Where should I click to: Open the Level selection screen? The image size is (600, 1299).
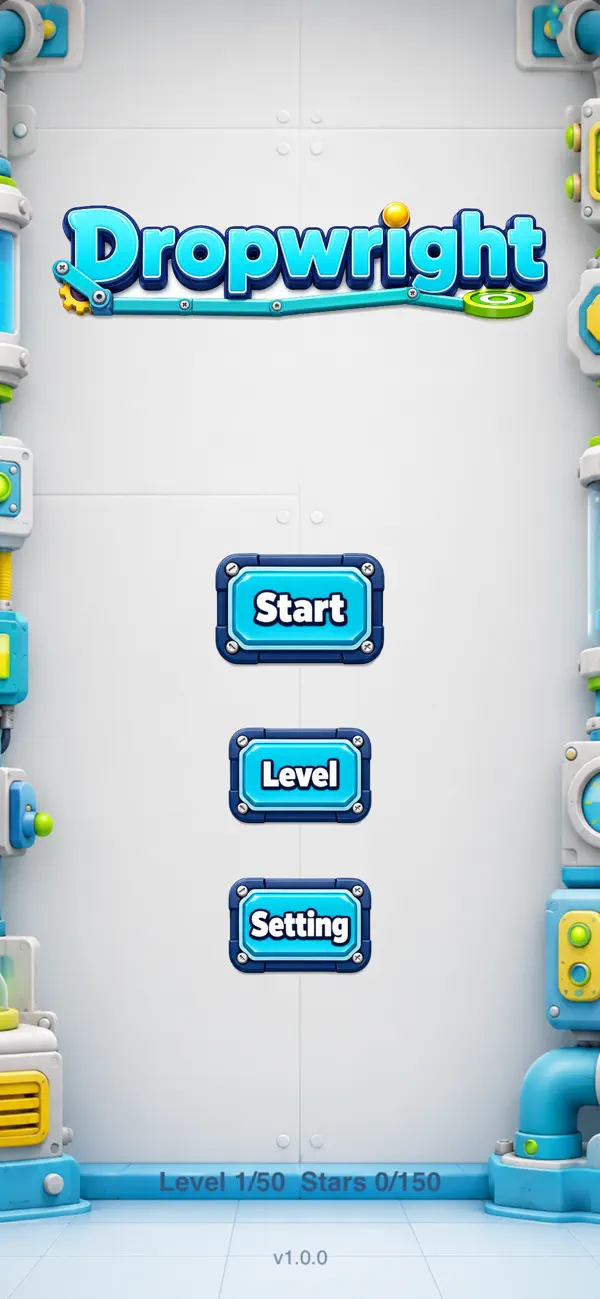[300, 775]
